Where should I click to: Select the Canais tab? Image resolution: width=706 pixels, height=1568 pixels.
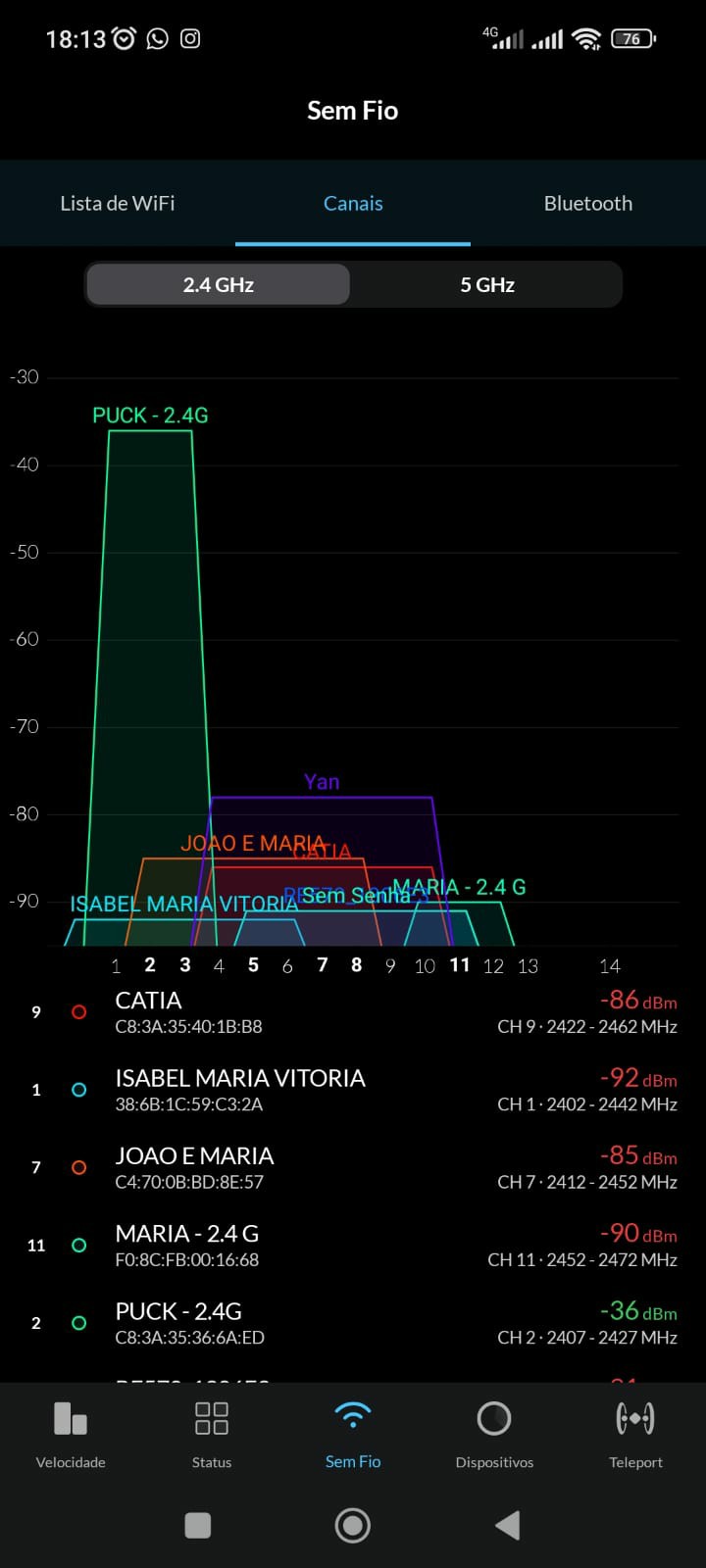point(353,204)
